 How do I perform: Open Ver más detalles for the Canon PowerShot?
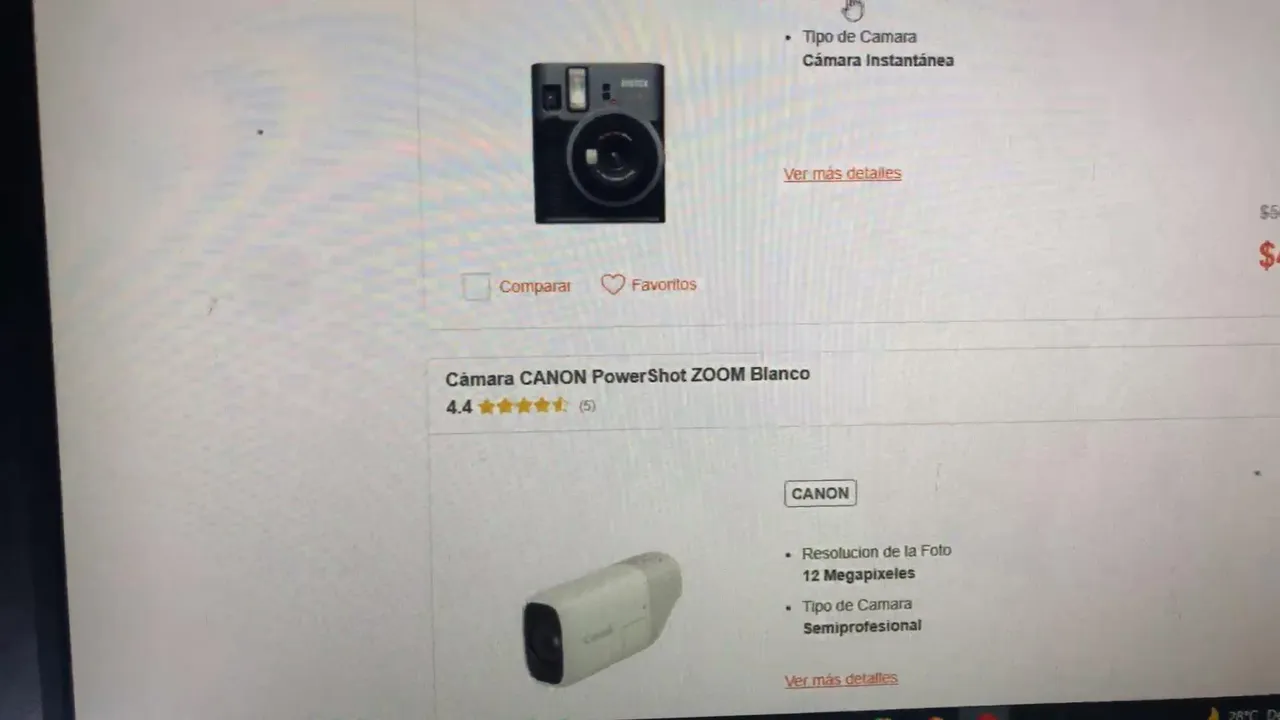pos(841,679)
